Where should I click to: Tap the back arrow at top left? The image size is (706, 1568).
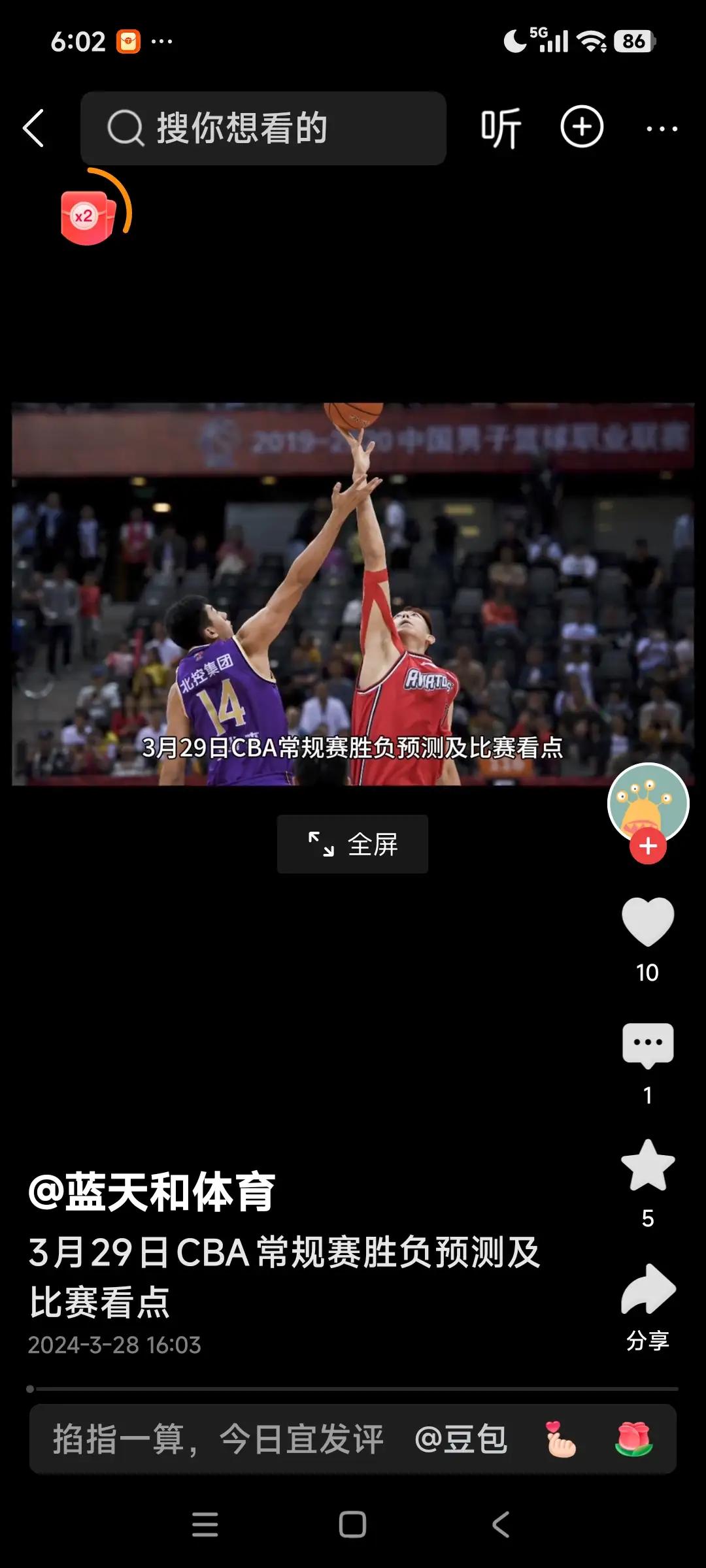point(33,128)
